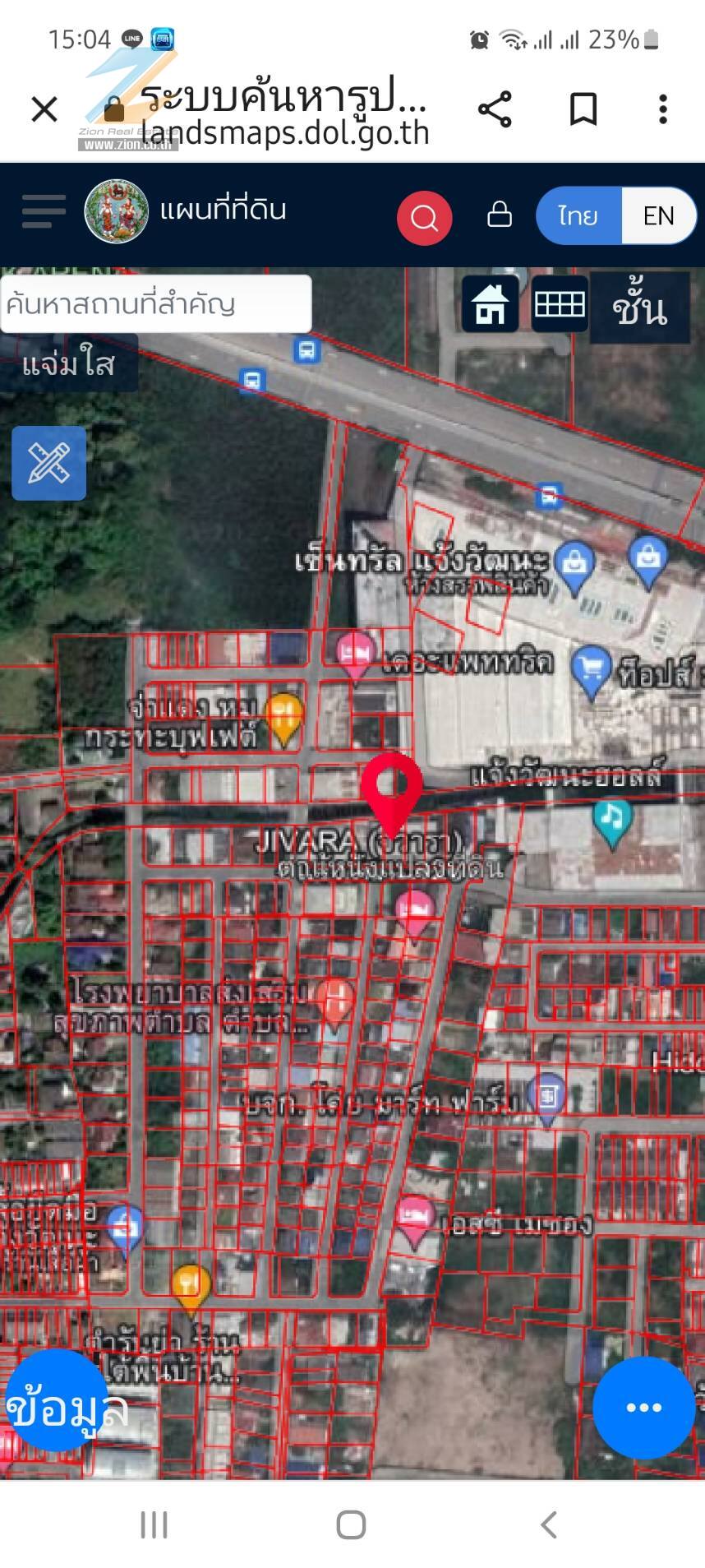The image size is (705, 1568).
Task: Bookmark this web page
Action: click(x=583, y=109)
